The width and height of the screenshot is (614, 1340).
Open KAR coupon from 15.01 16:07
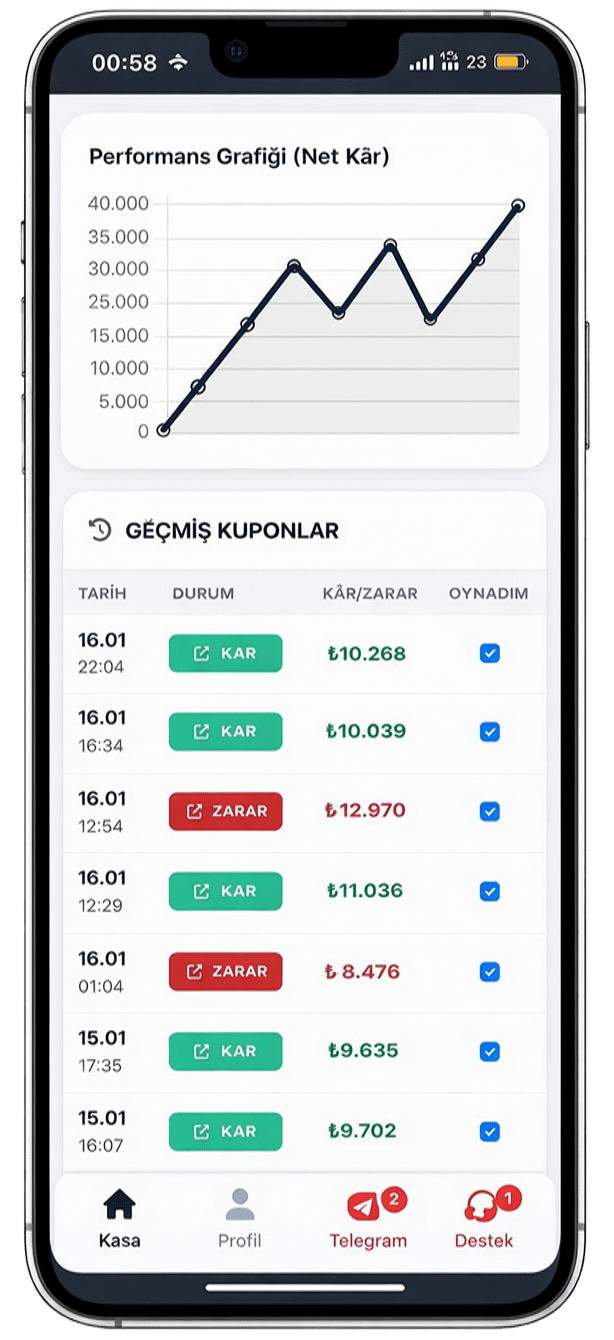tap(225, 1131)
